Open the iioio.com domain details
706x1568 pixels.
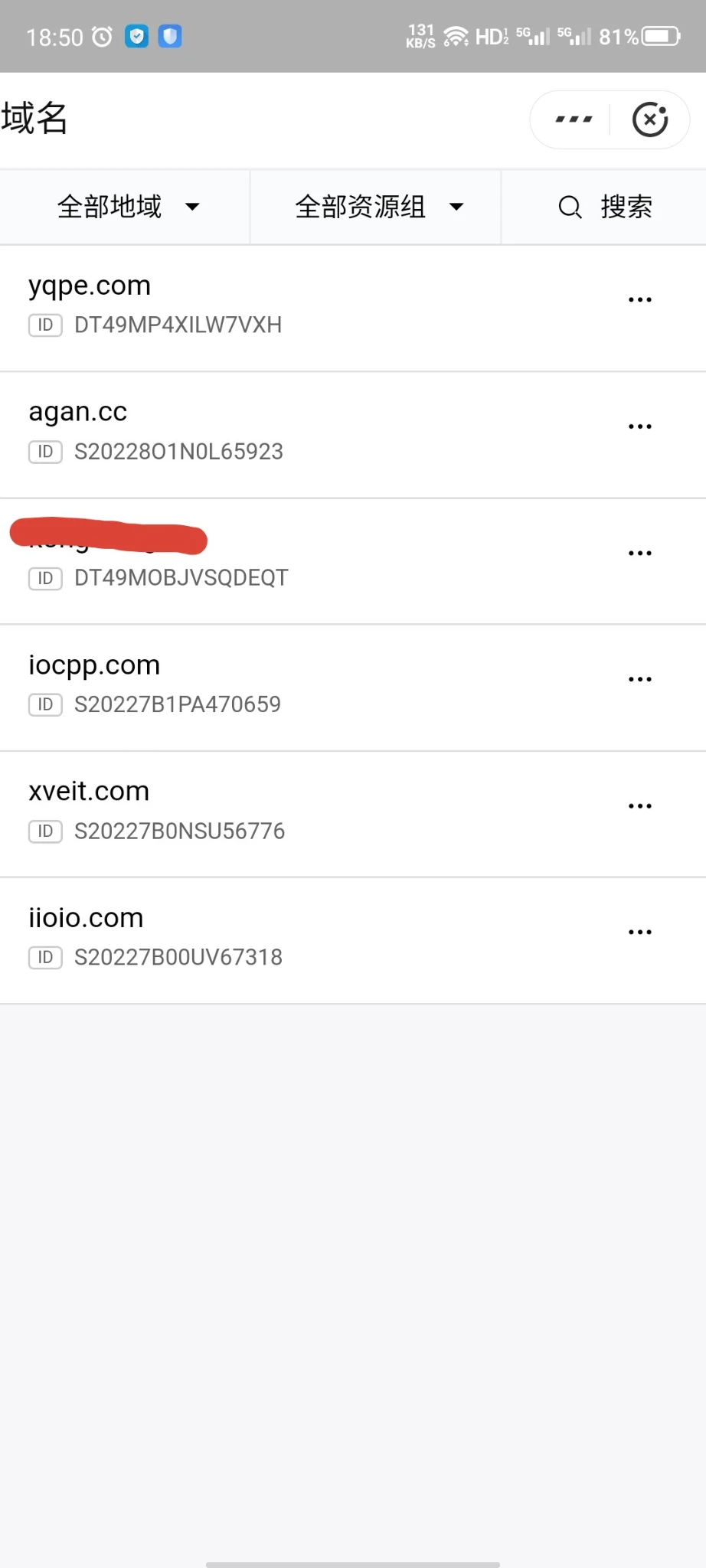coord(87,918)
